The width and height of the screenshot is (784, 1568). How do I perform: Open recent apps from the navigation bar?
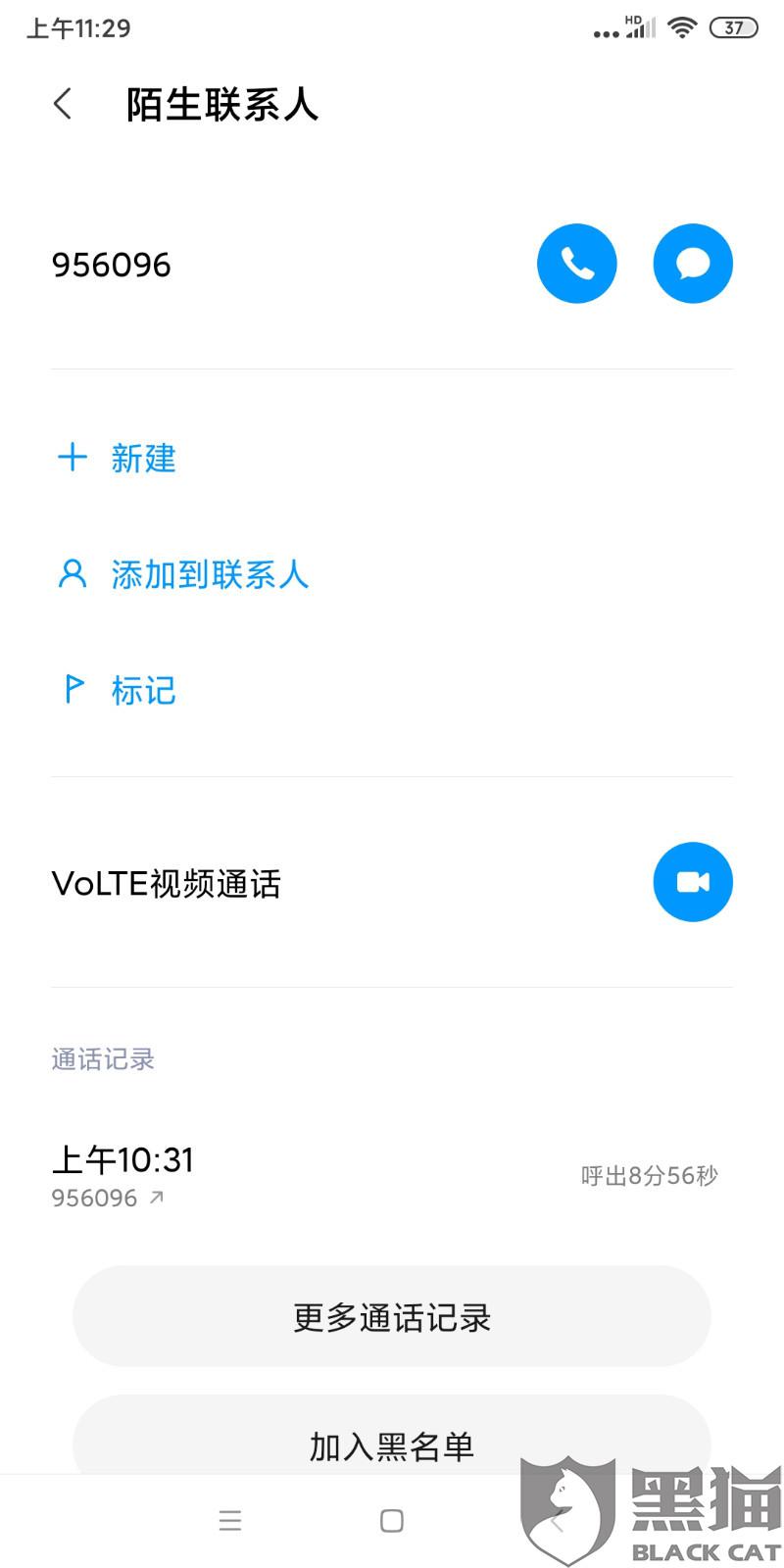click(230, 1521)
